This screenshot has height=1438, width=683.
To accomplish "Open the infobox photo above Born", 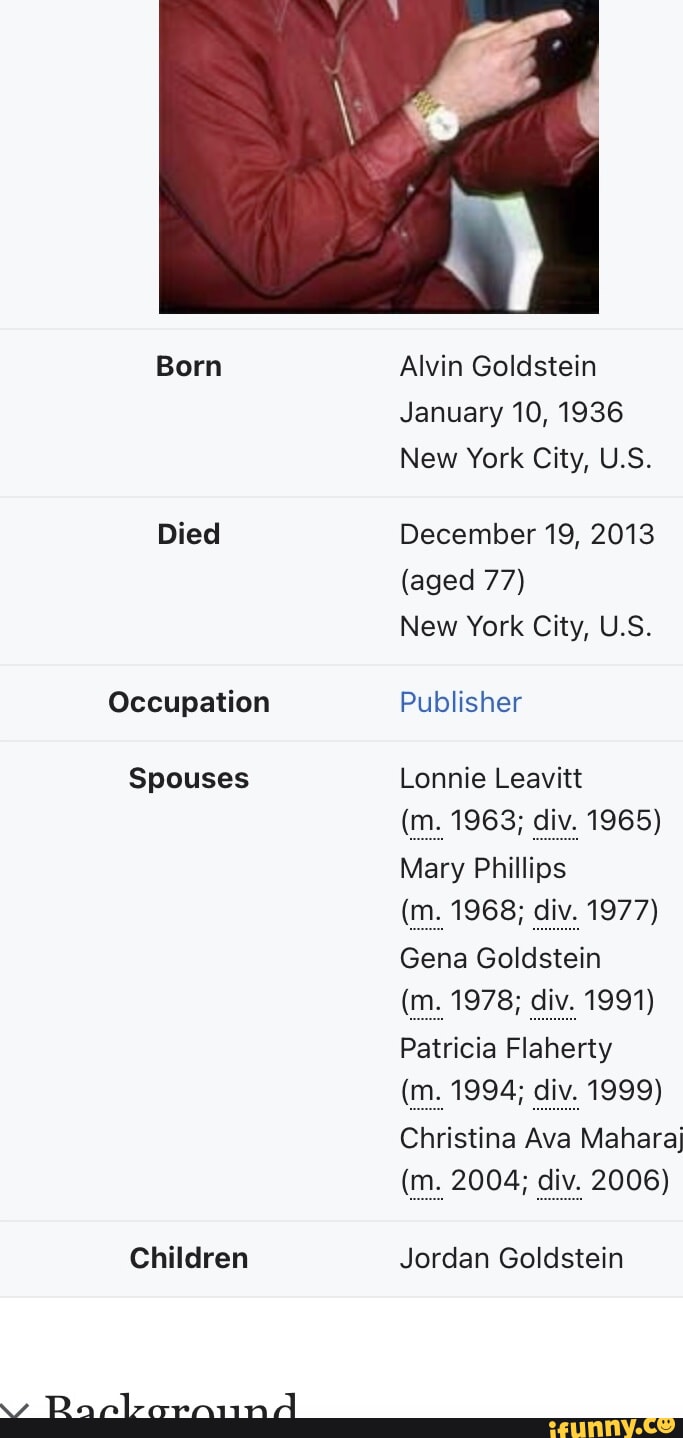I will click(x=378, y=155).
